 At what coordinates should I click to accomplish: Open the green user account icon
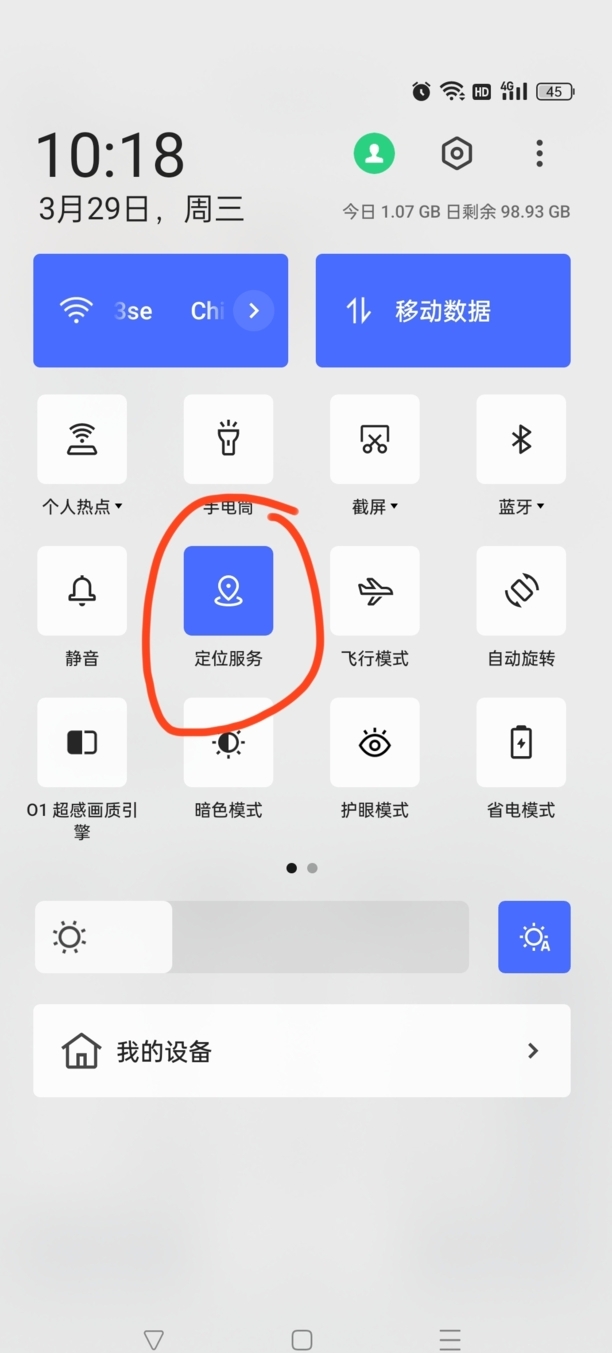[374, 153]
